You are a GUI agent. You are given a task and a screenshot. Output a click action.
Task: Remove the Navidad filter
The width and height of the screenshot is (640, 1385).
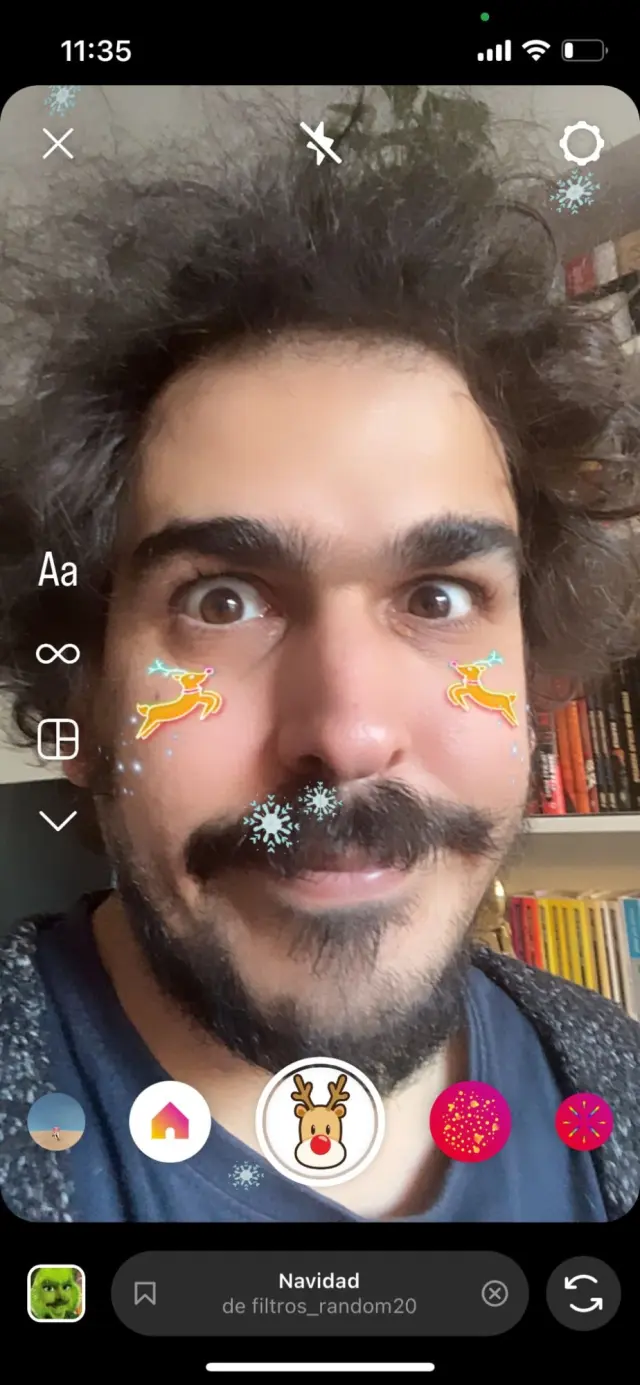click(x=495, y=1294)
